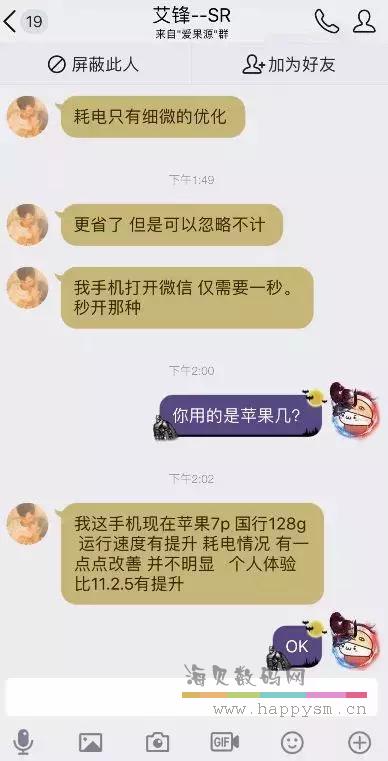Tap 加为好友 to add as friend
Image resolution: width=388 pixels, height=761 pixels.
(x=288, y=65)
